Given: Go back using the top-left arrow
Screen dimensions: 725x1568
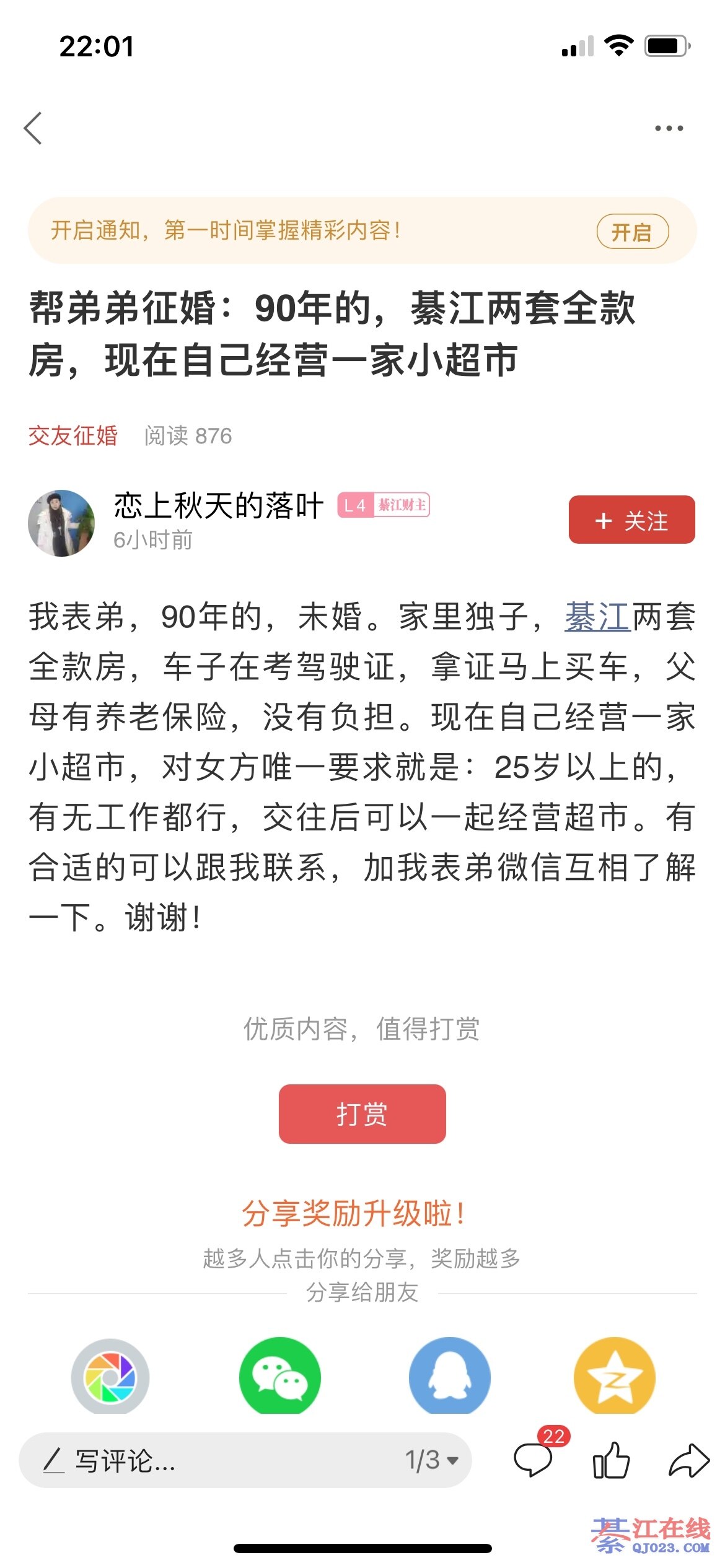Looking at the screenshot, I should (33, 128).
